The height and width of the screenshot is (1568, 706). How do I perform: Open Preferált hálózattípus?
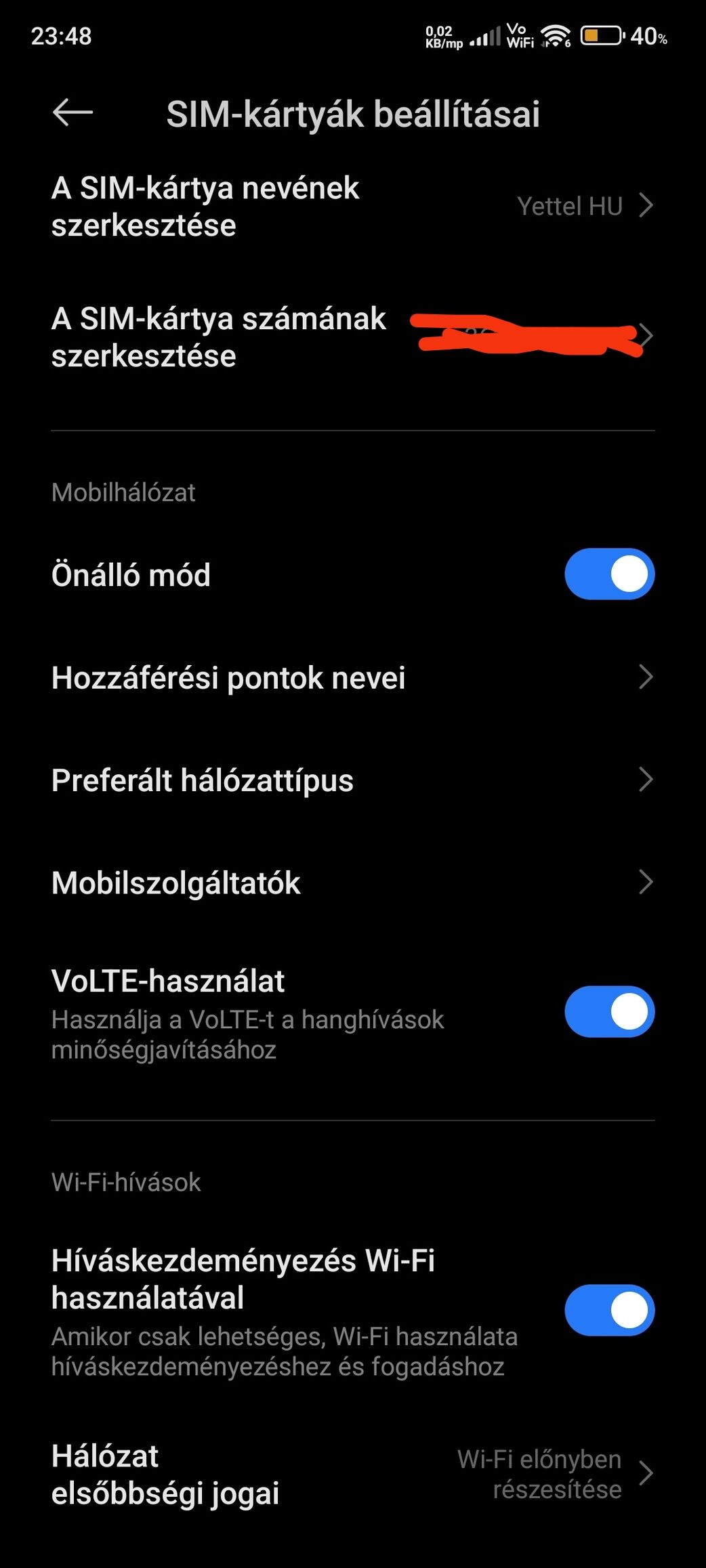(x=353, y=780)
